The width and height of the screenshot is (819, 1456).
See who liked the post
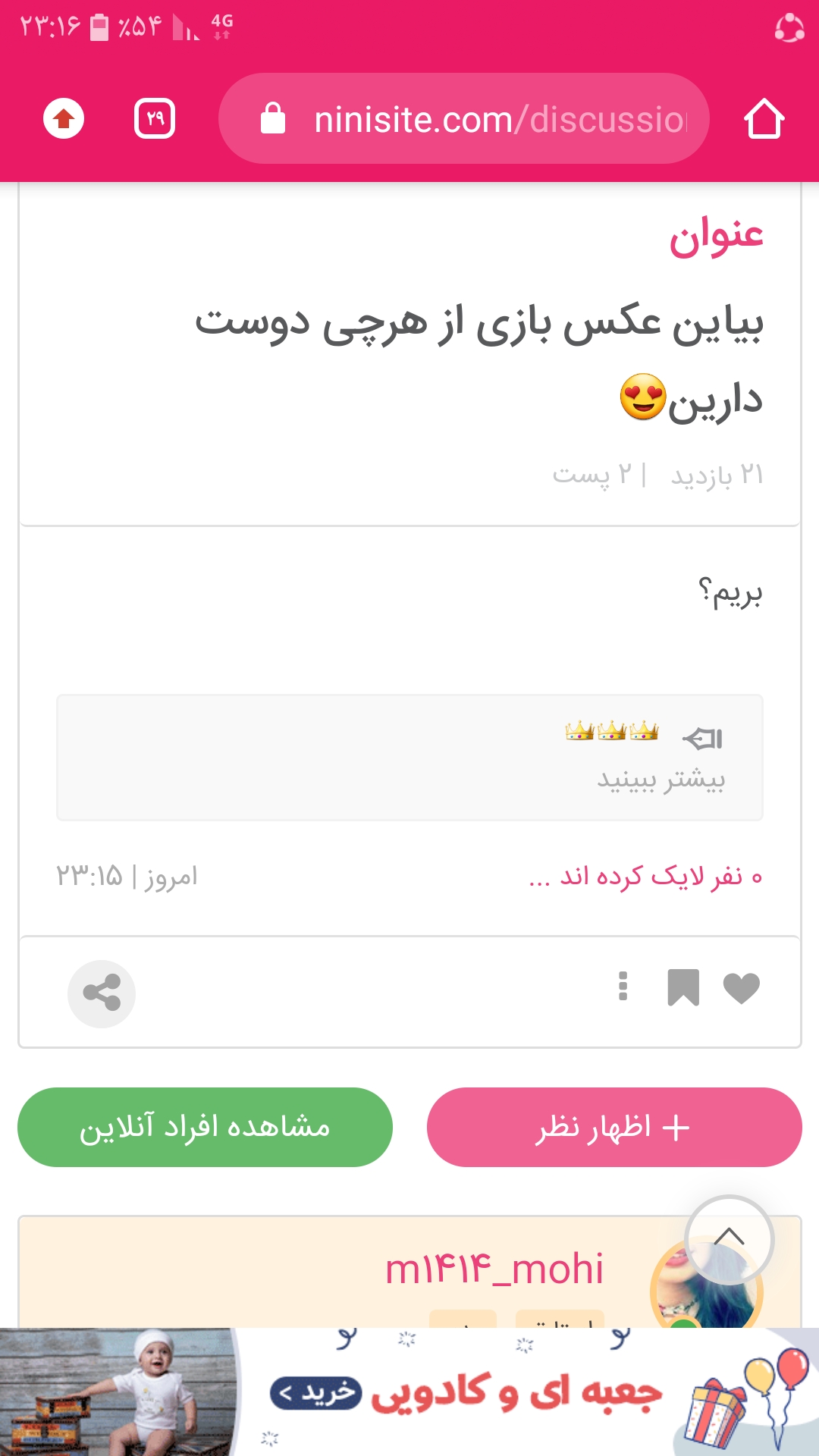coord(646,877)
